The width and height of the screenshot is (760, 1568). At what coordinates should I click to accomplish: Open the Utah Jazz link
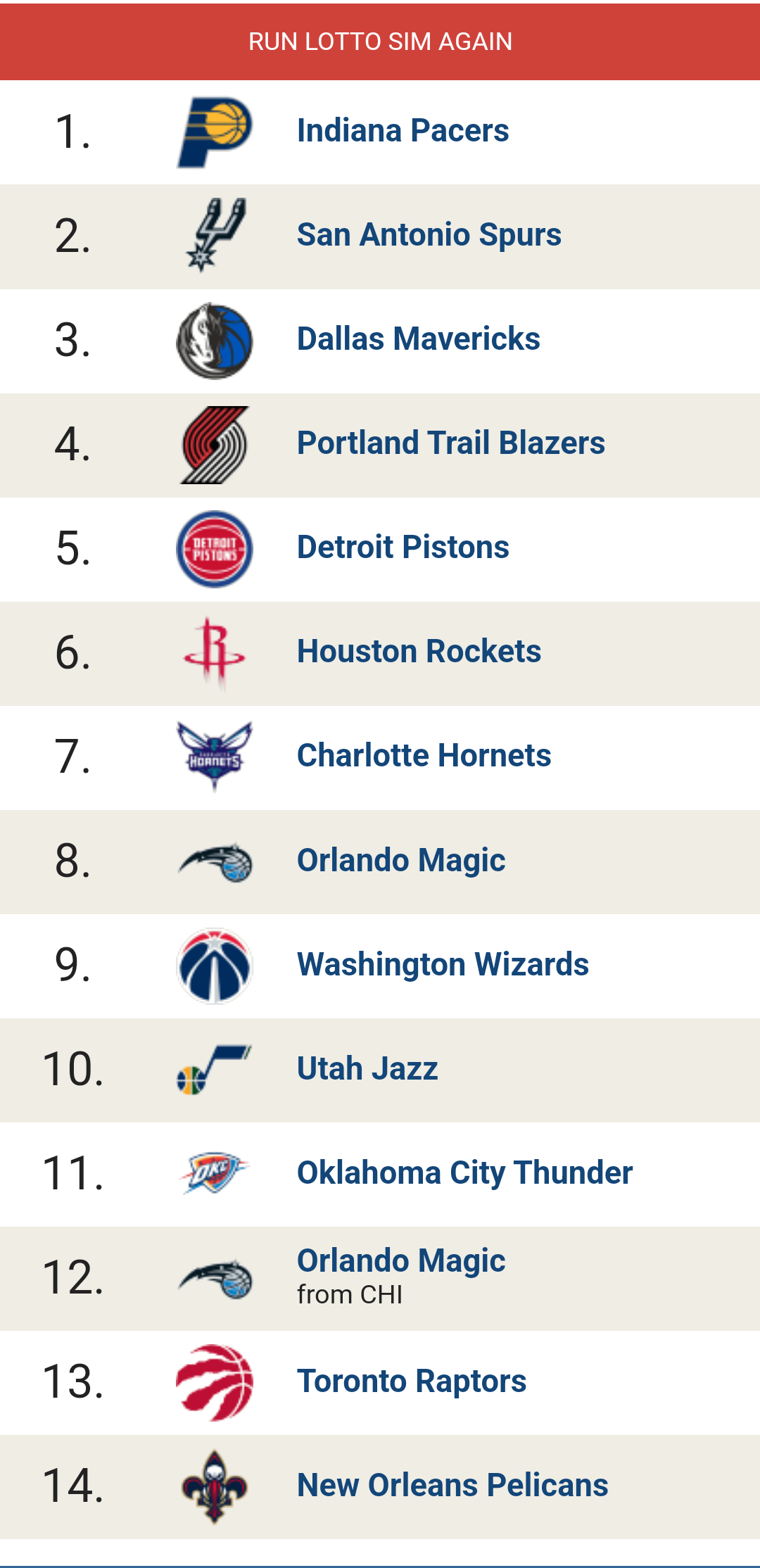pyautogui.click(x=367, y=1068)
